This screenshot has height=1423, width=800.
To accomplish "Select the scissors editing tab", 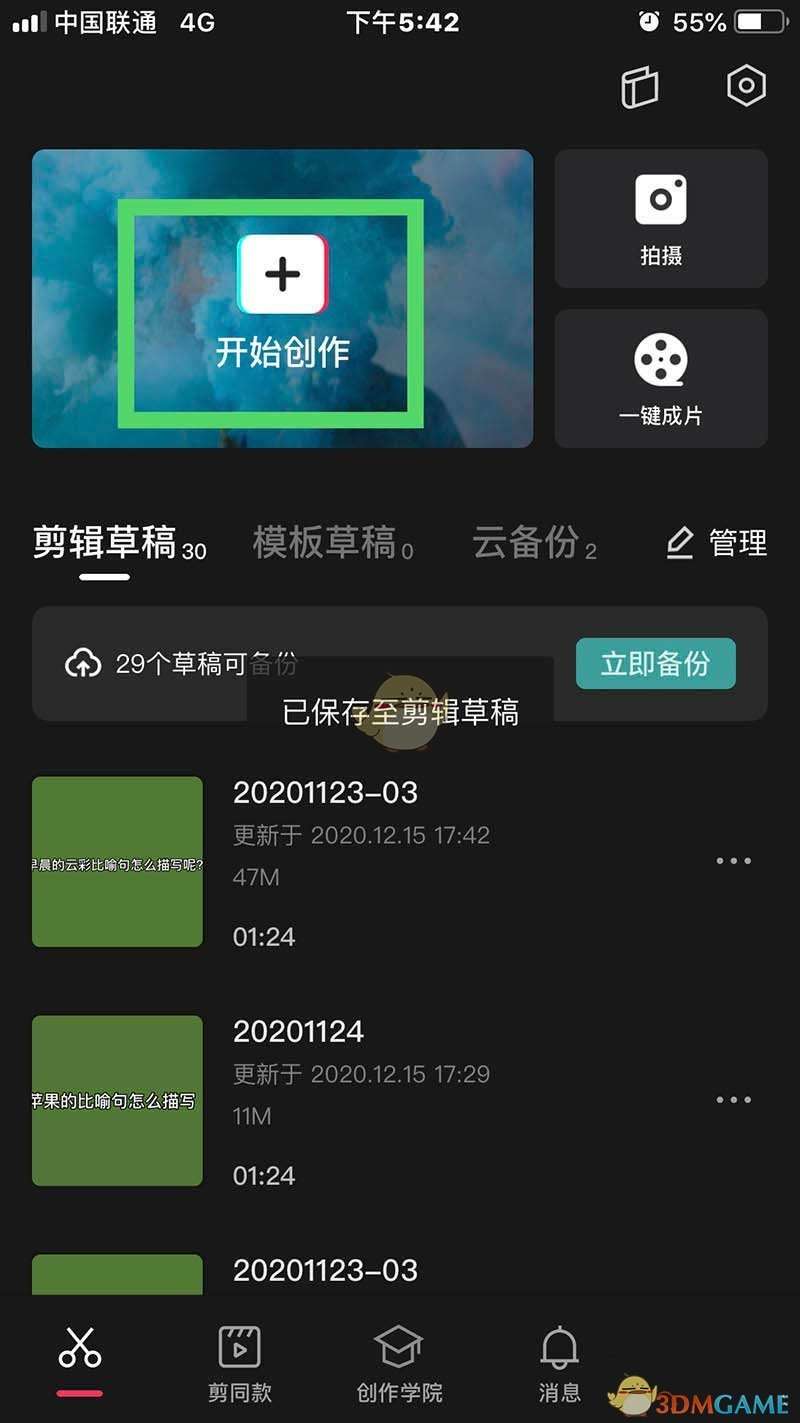I will (x=80, y=1352).
